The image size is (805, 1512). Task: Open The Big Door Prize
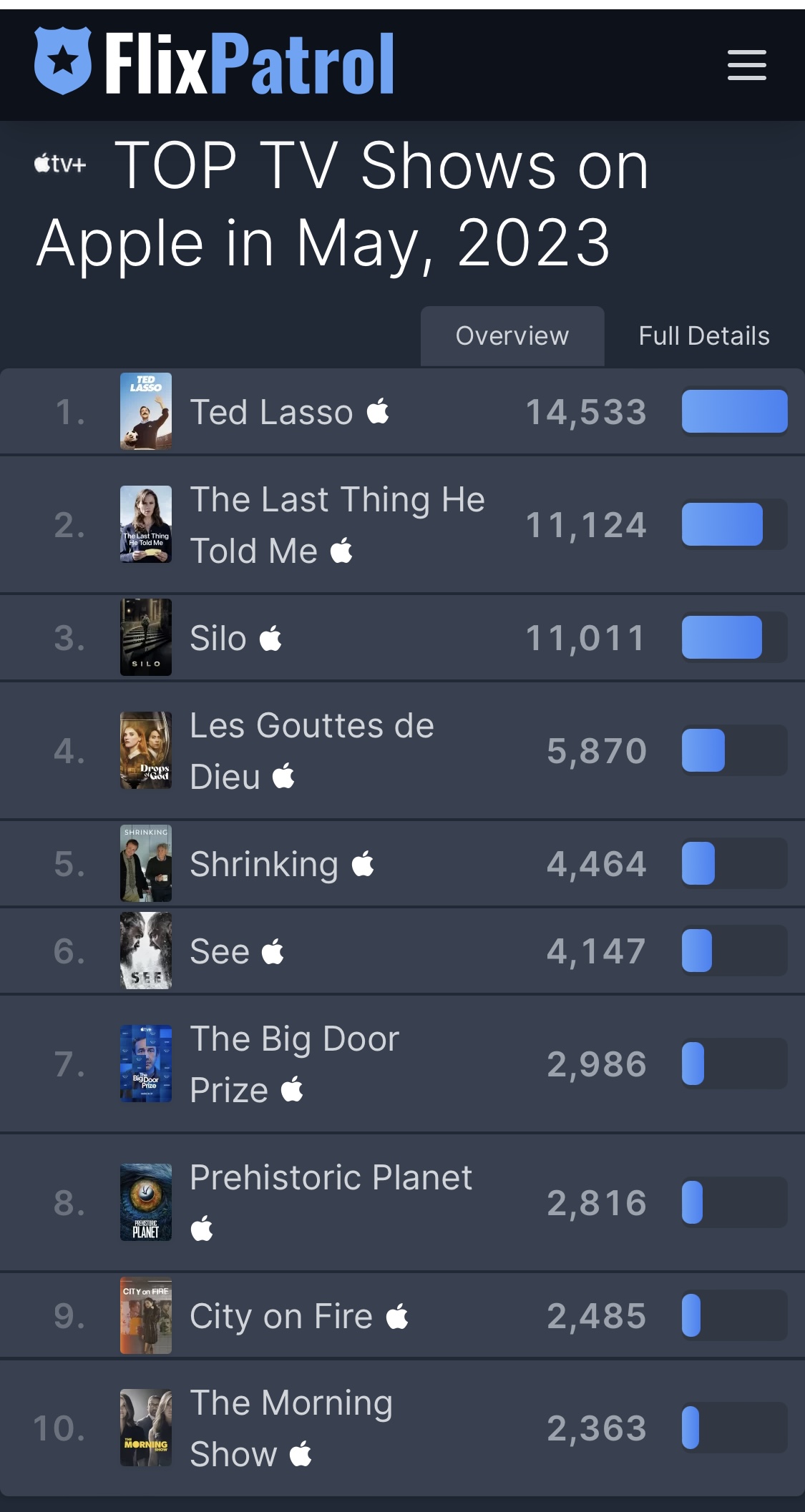pyautogui.click(x=294, y=1064)
